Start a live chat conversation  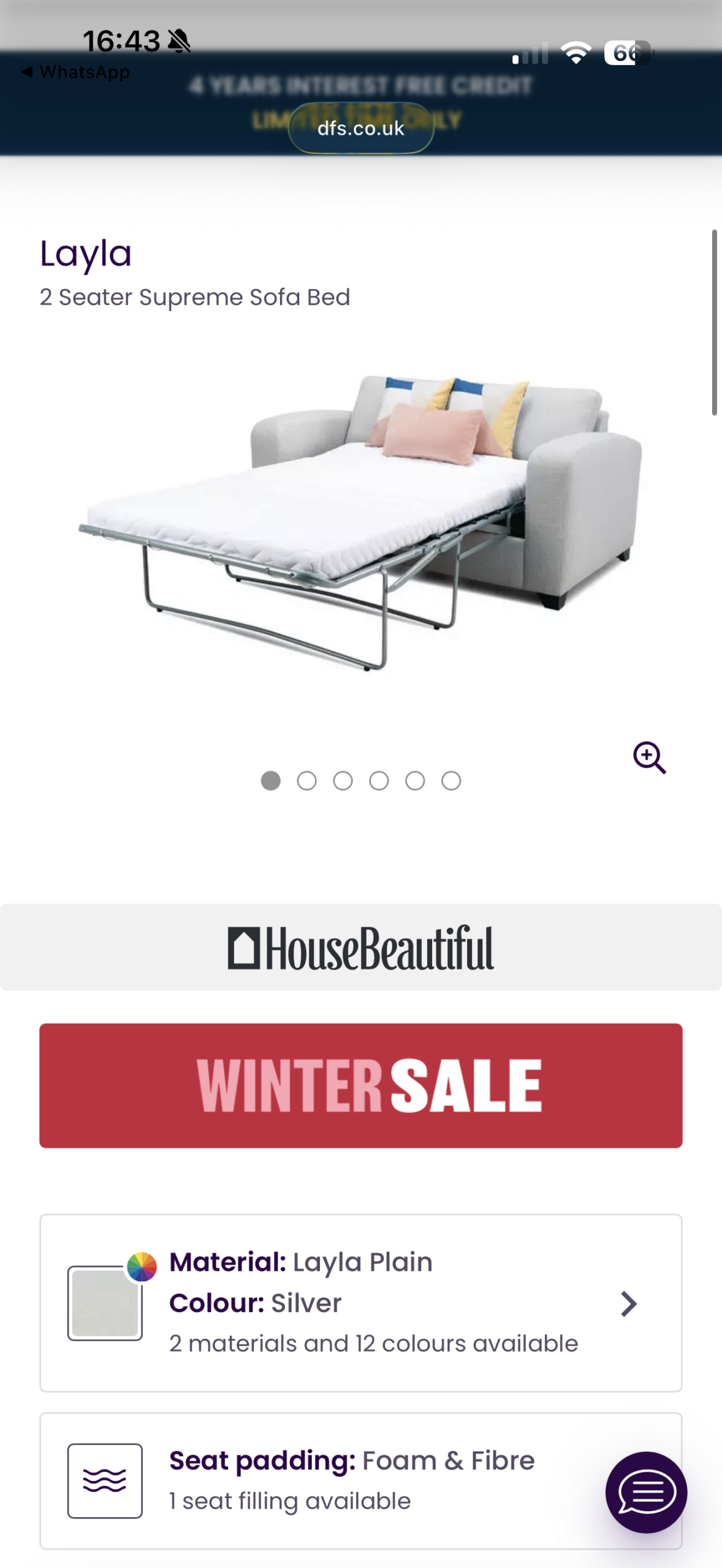click(645, 1492)
